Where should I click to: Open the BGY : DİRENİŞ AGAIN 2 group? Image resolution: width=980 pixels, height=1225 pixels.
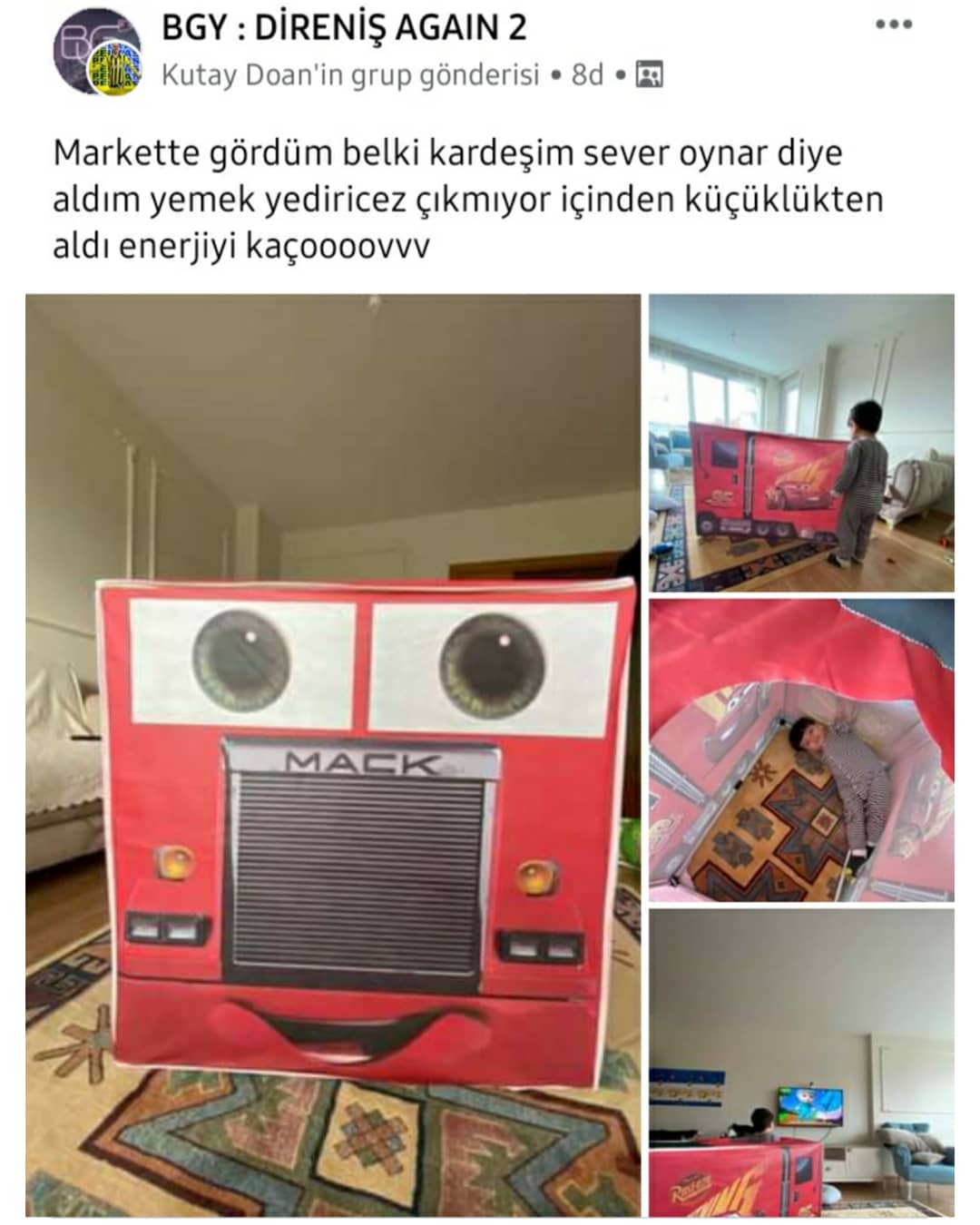pos(344,27)
